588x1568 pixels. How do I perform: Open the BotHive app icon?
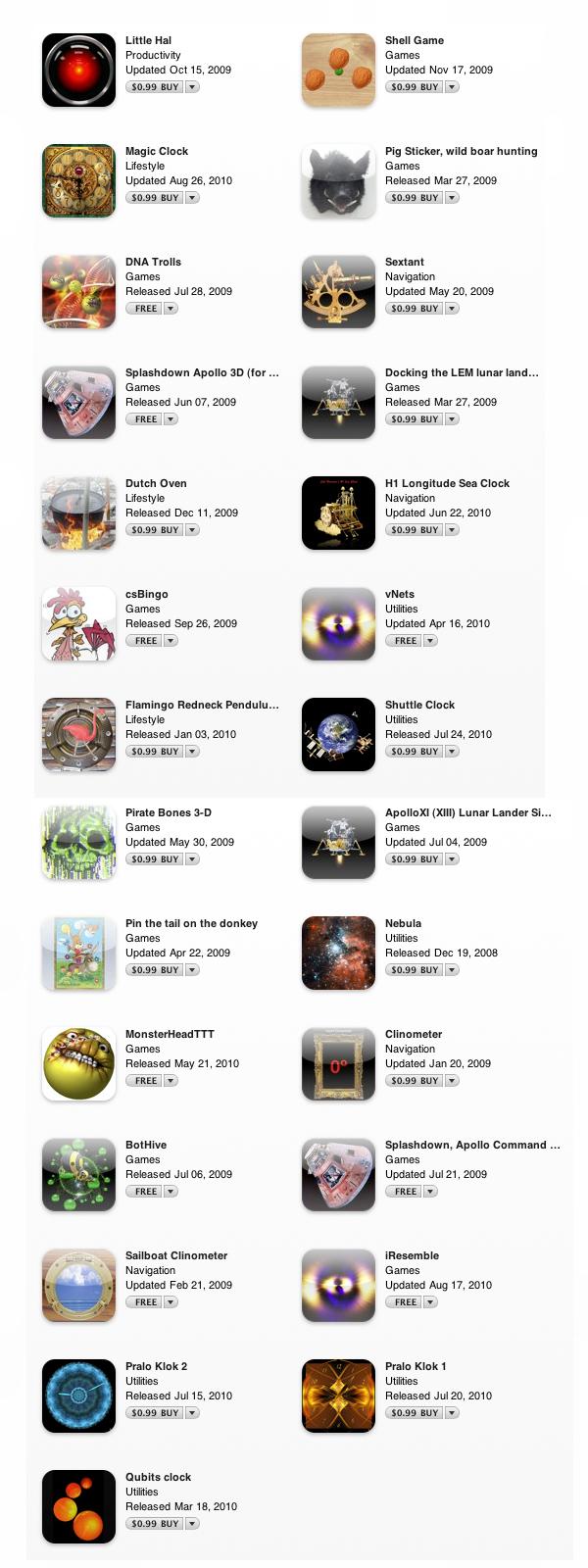[x=78, y=1174]
